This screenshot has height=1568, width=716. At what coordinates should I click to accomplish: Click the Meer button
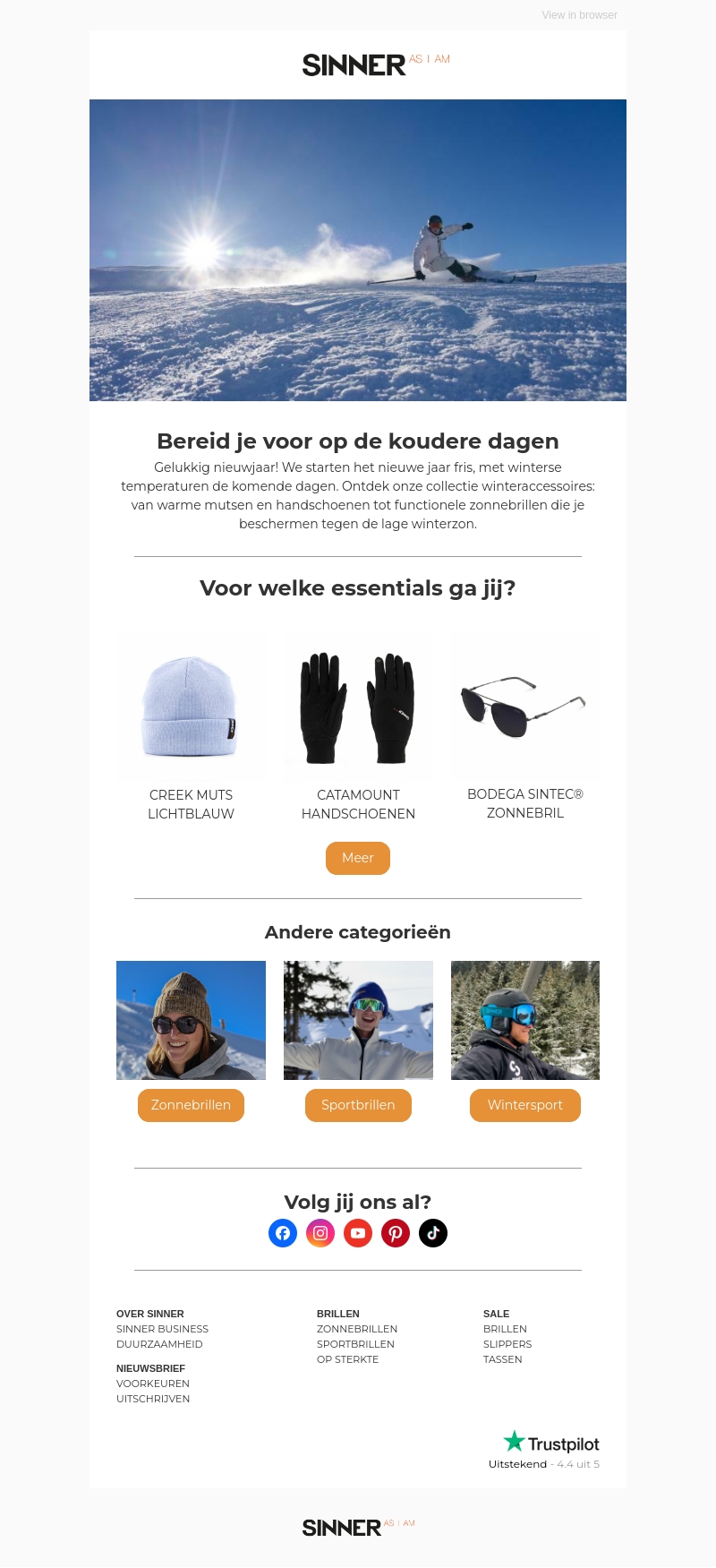358,858
